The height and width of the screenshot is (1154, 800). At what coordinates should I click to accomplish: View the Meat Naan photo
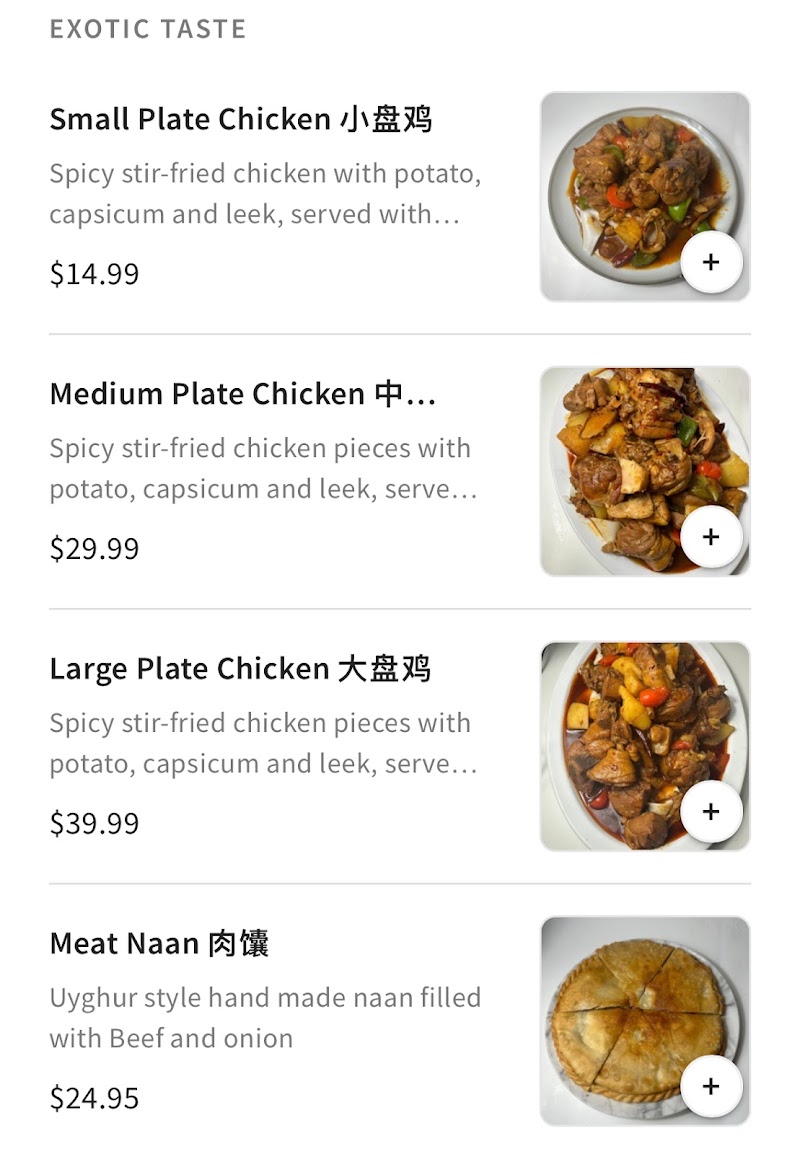(644, 1021)
